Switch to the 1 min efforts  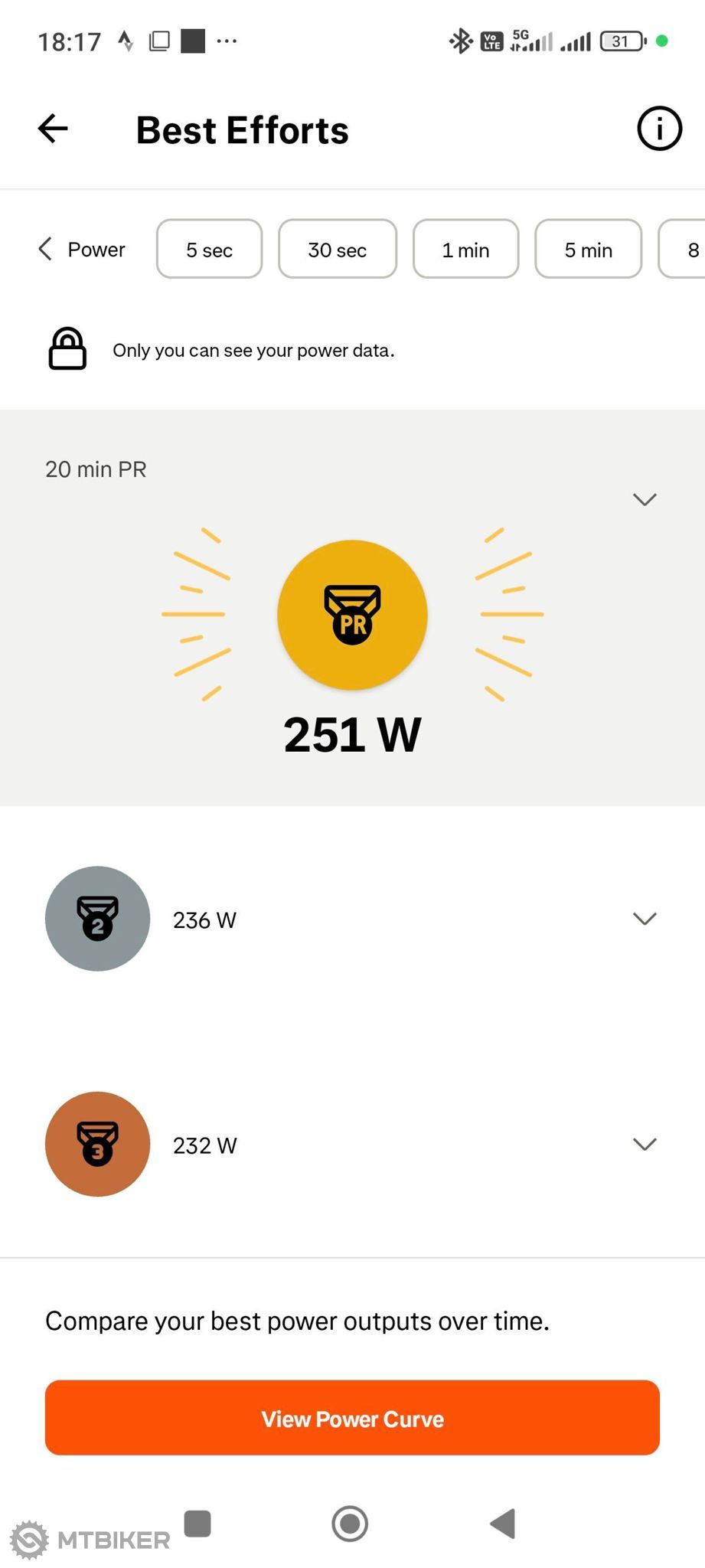(465, 249)
